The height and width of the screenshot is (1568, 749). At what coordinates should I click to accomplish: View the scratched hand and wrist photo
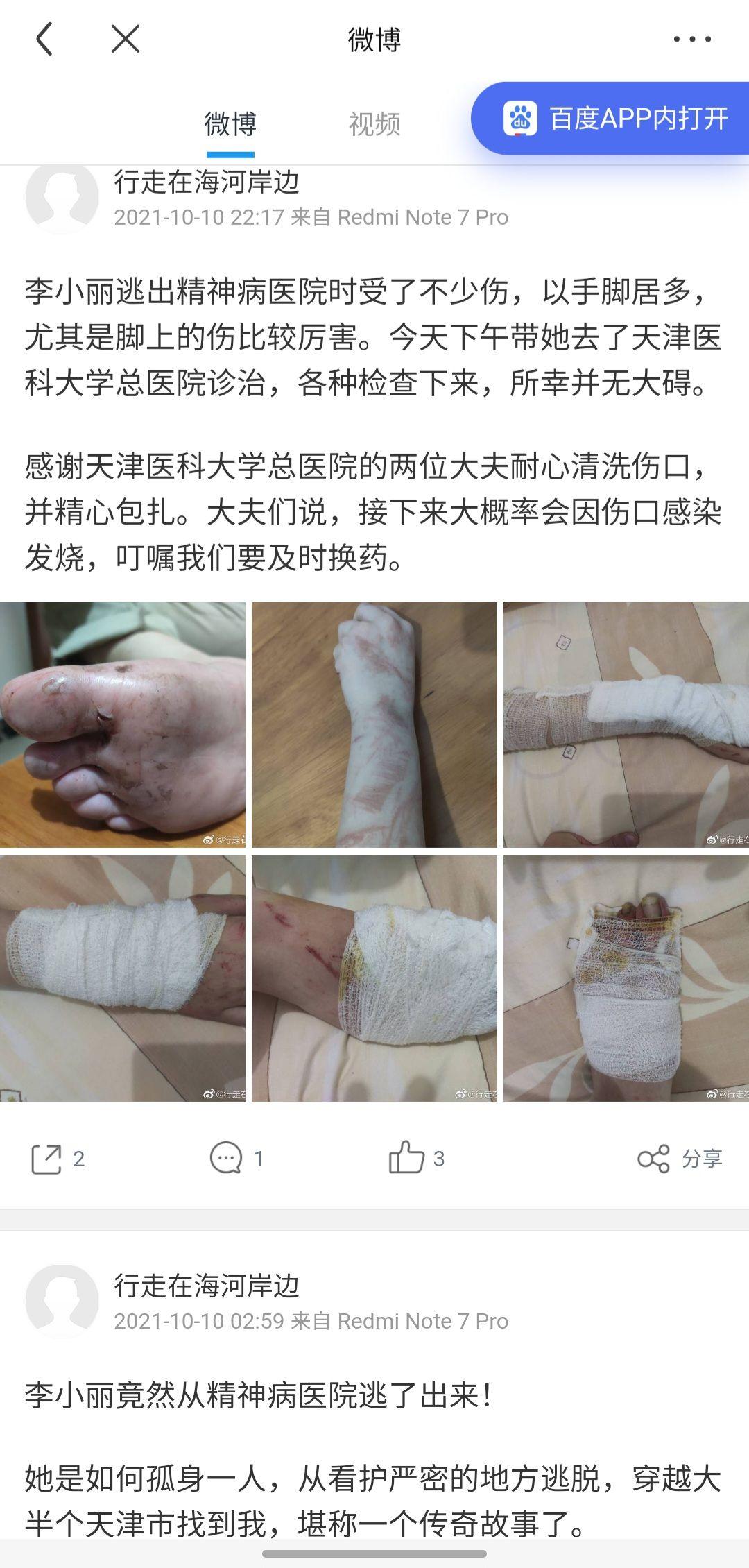tap(374, 724)
